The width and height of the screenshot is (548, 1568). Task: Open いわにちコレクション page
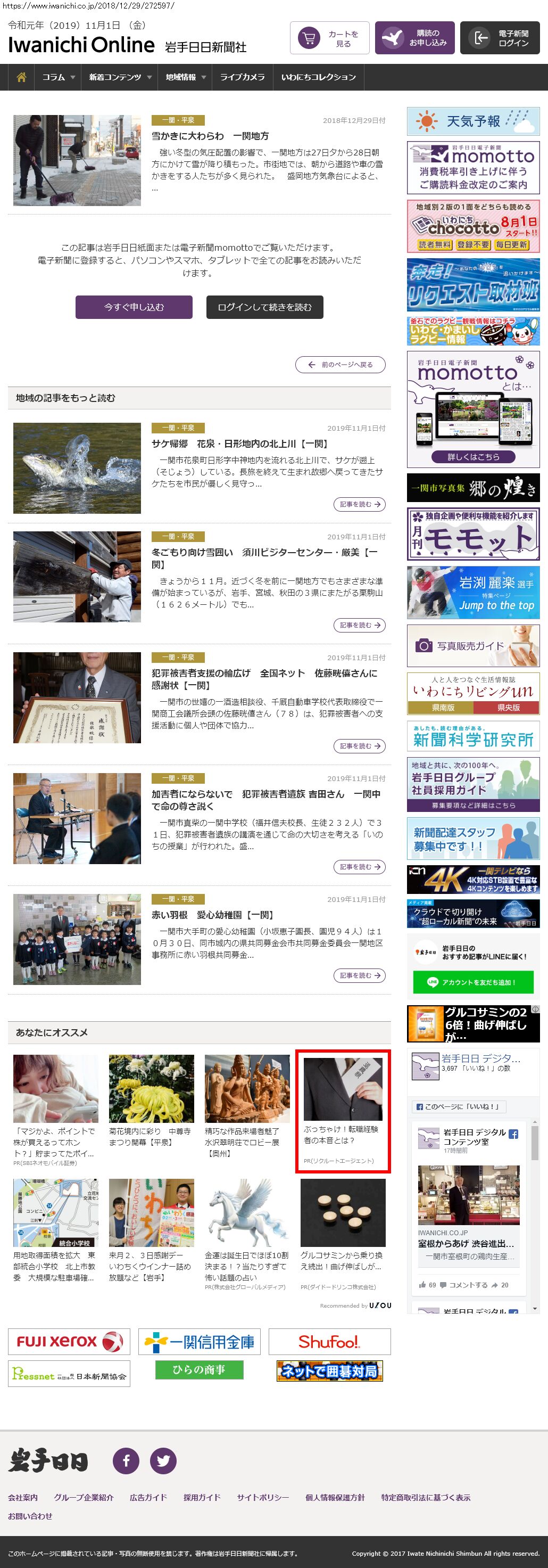pyautogui.click(x=318, y=77)
